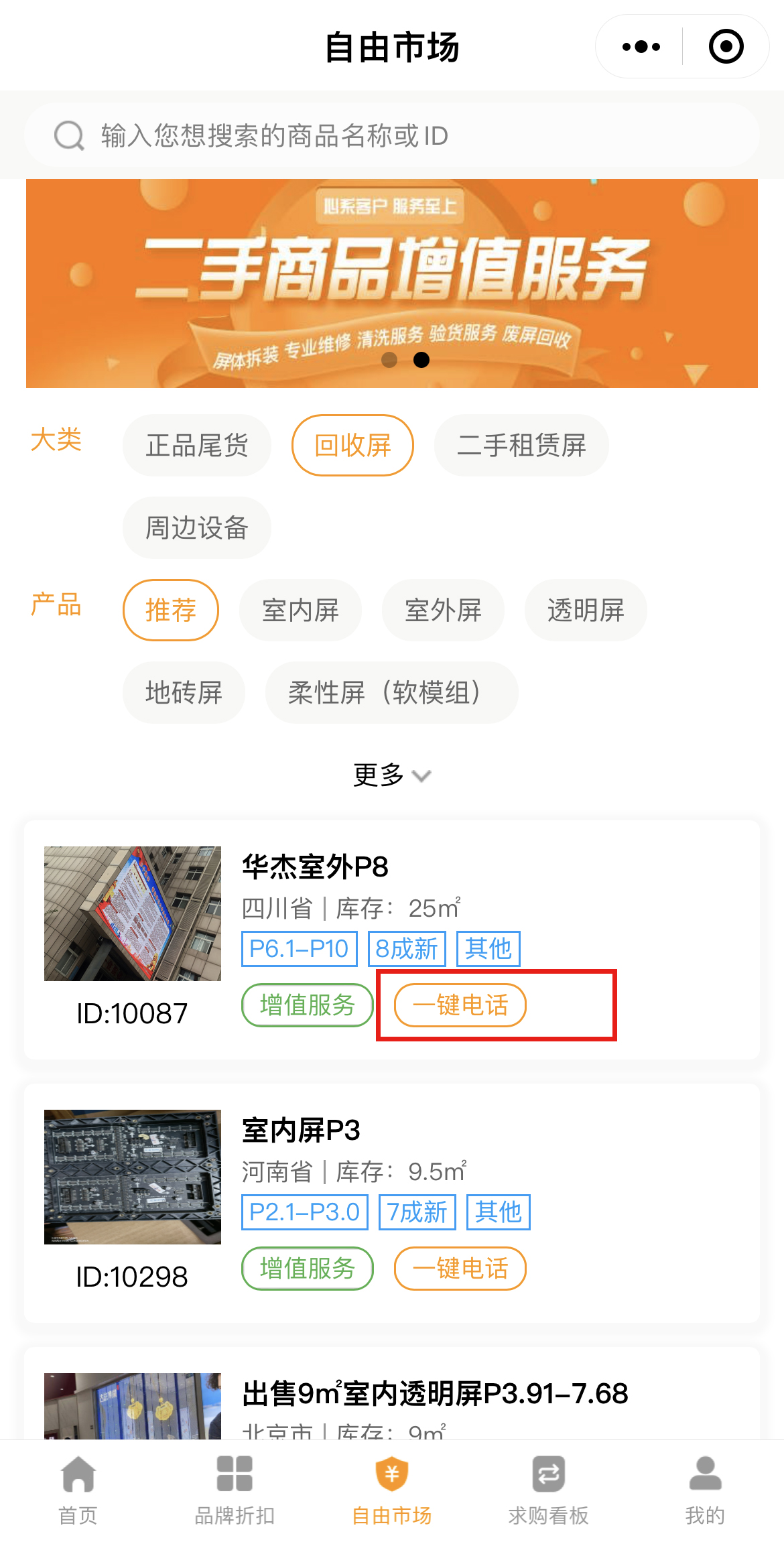
Task: Open 增值服务 for 华杰室外P8
Action: (307, 1005)
